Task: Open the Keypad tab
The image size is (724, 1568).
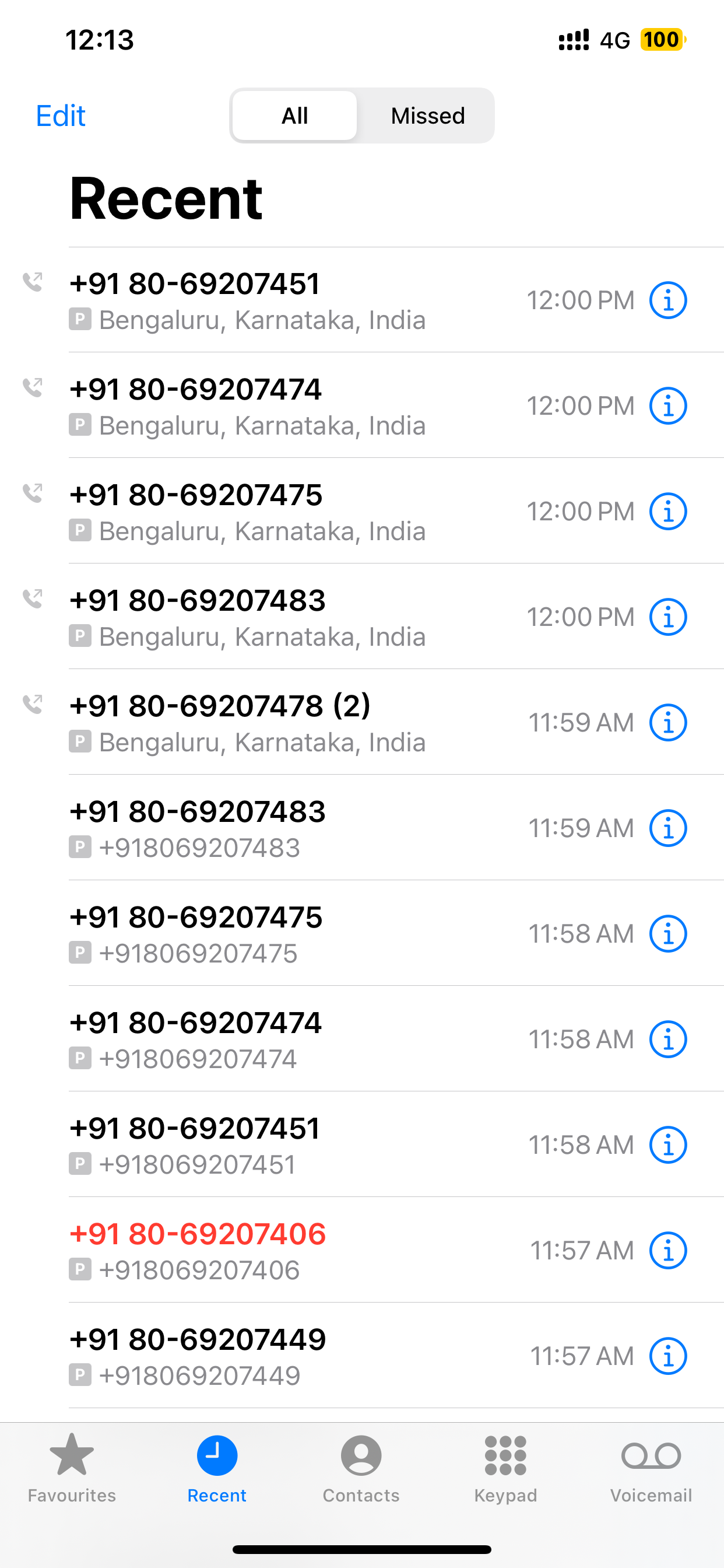Action: (x=505, y=1468)
